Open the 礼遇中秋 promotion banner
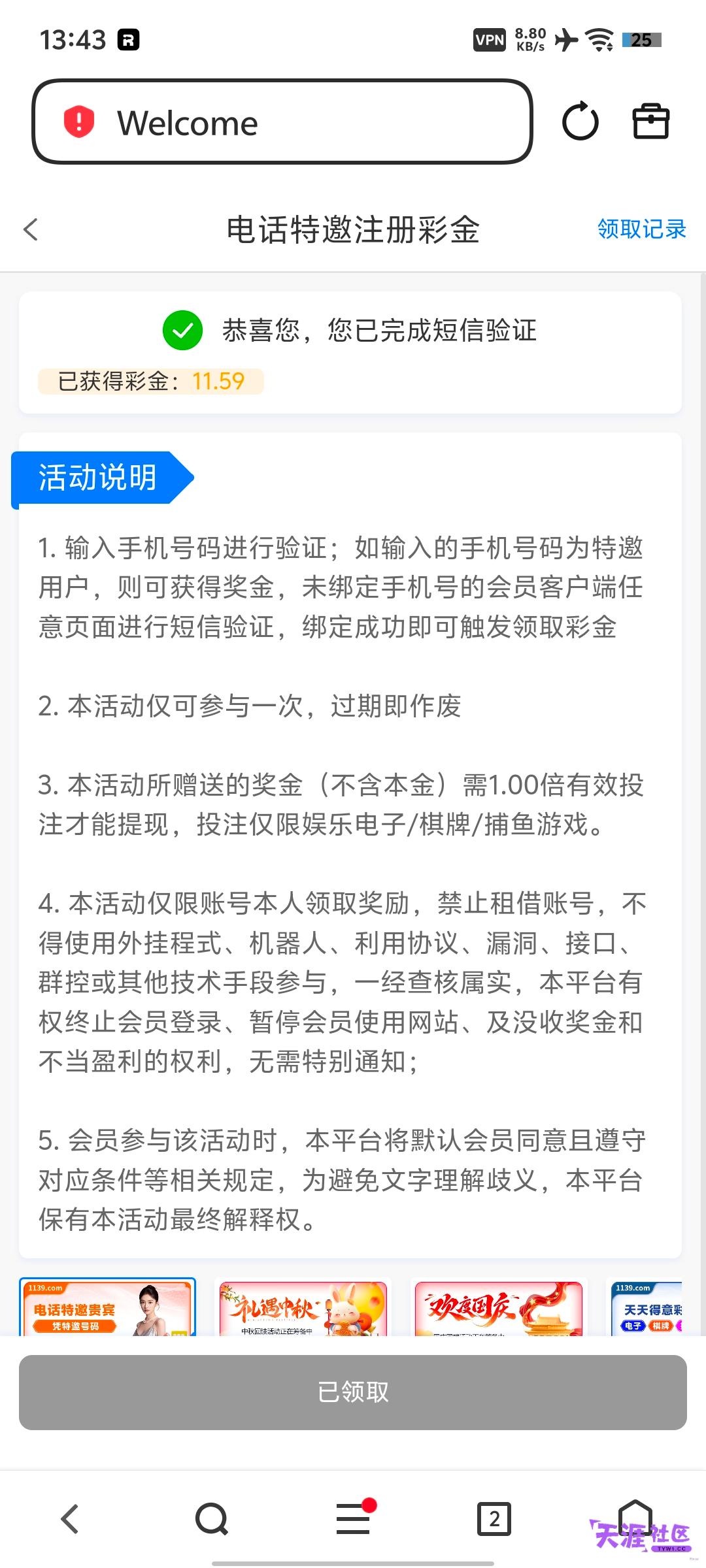706x1568 pixels. (x=303, y=1307)
